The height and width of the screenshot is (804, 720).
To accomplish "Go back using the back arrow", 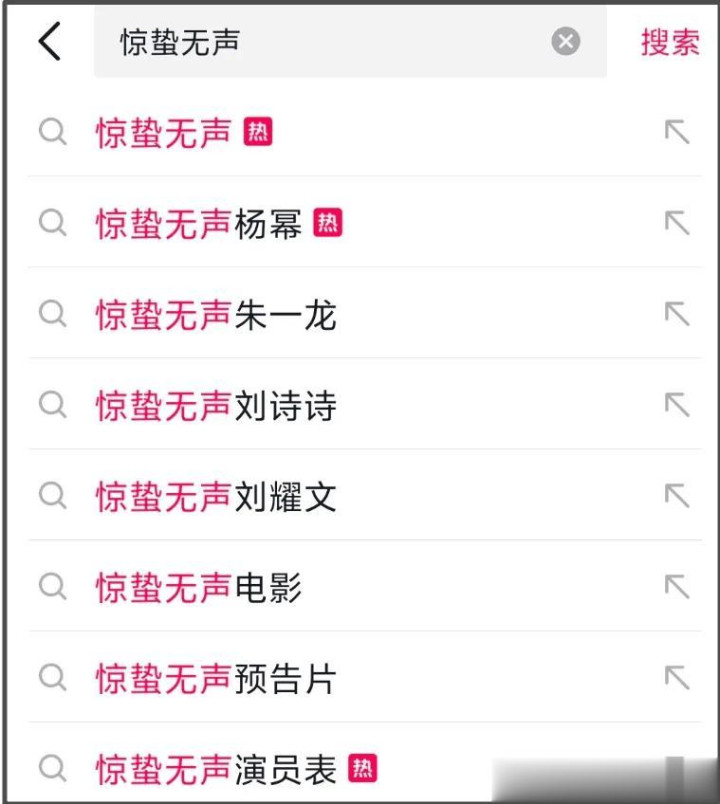I will (50, 42).
